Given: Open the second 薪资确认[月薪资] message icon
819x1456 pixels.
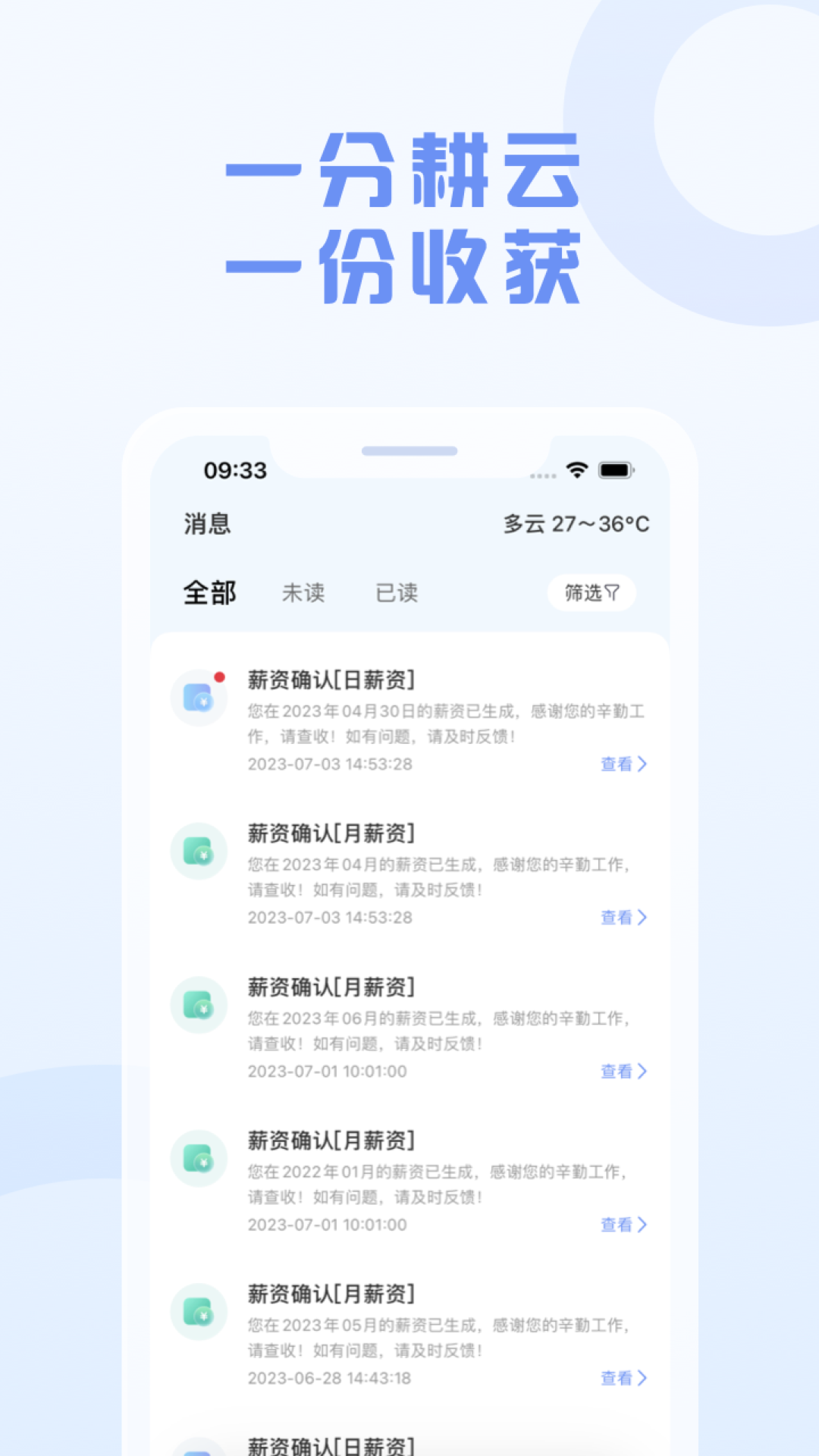Looking at the screenshot, I should coord(199,851).
